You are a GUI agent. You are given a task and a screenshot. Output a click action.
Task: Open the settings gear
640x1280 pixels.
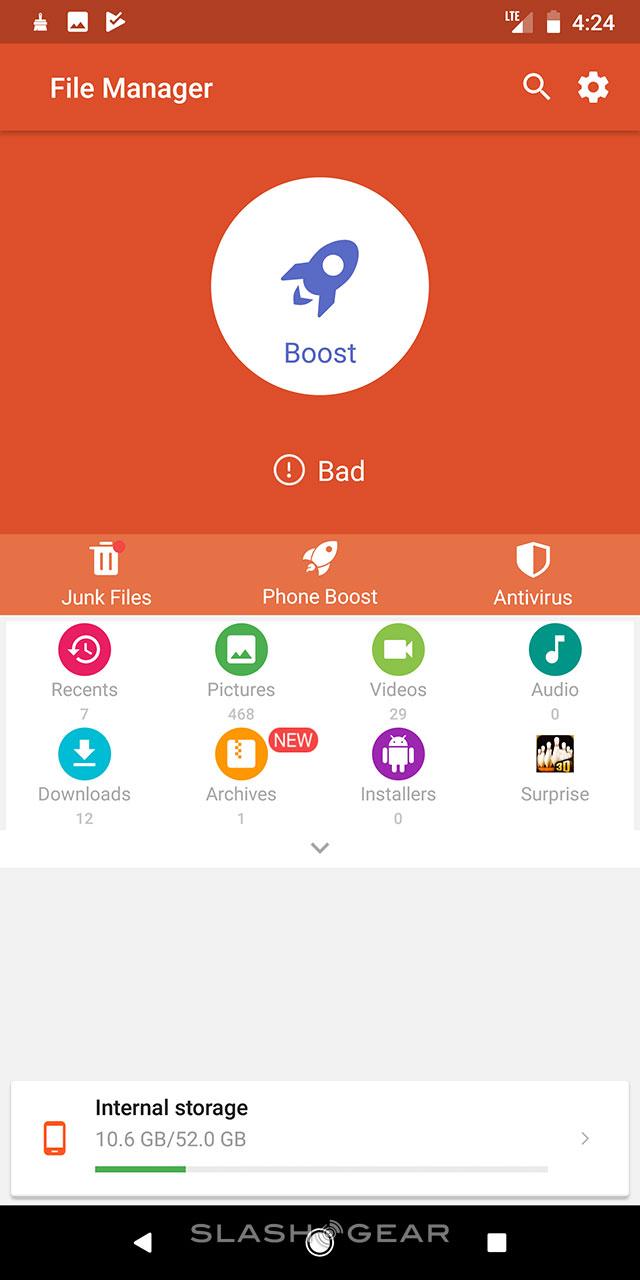(x=593, y=88)
